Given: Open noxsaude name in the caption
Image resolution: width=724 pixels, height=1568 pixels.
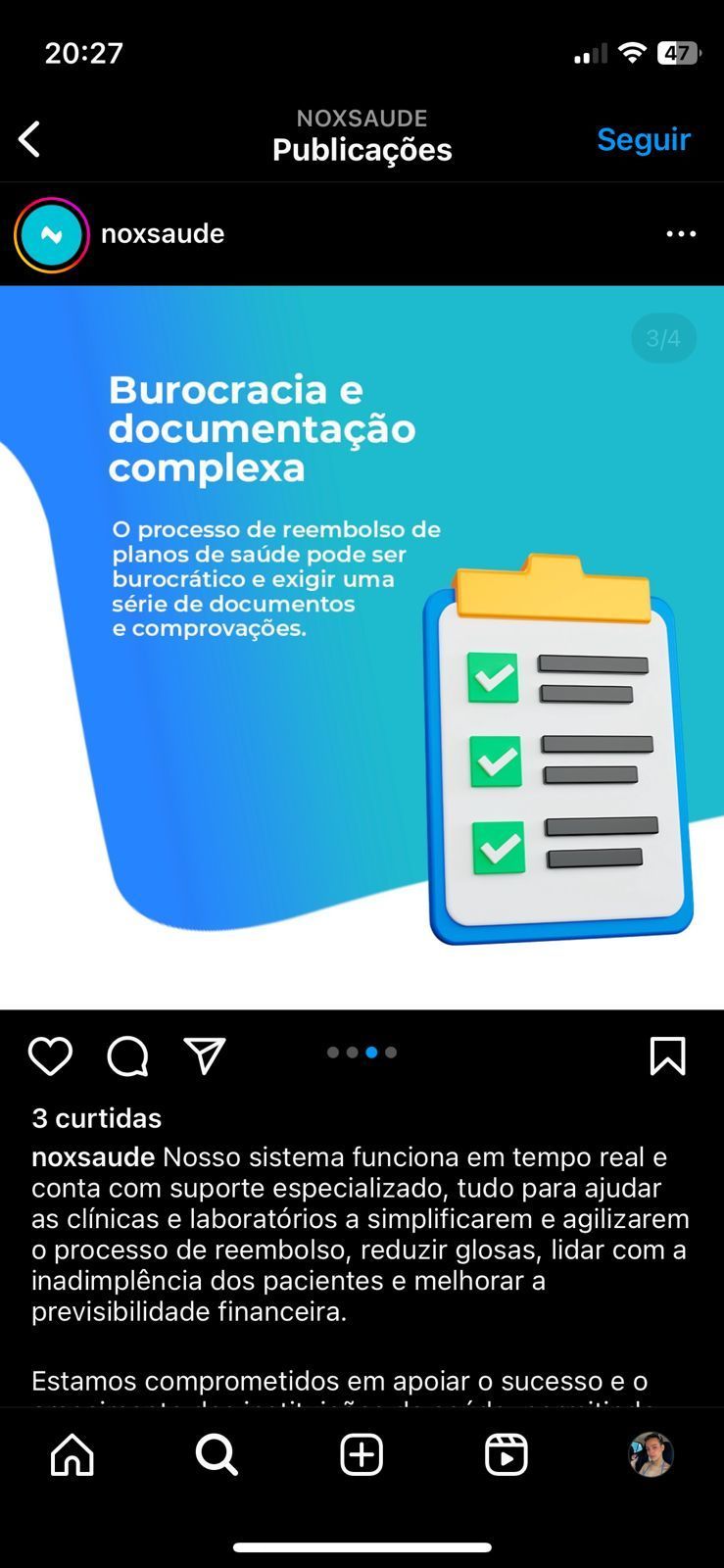Looking at the screenshot, I should pos(93,1157).
